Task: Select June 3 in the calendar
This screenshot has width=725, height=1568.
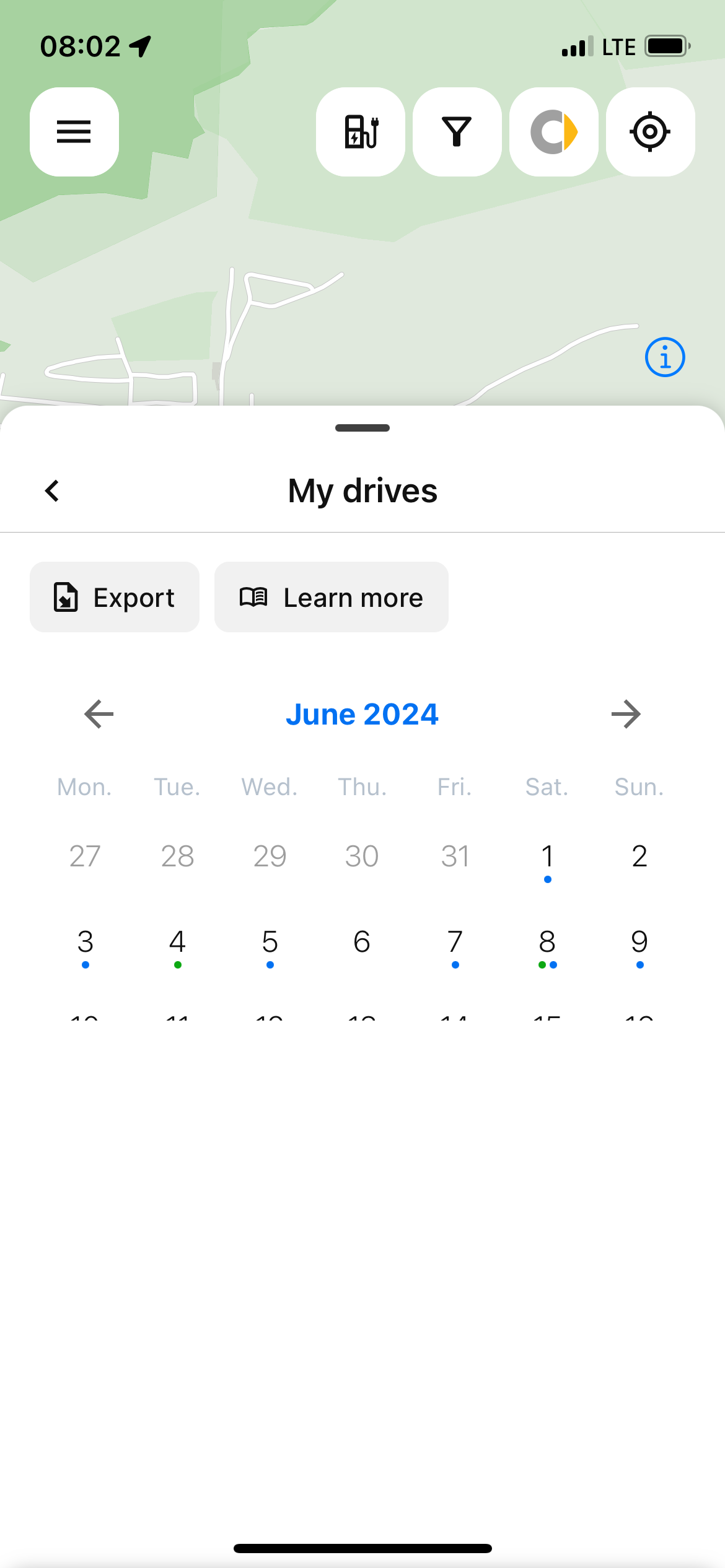Action: pos(86,943)
